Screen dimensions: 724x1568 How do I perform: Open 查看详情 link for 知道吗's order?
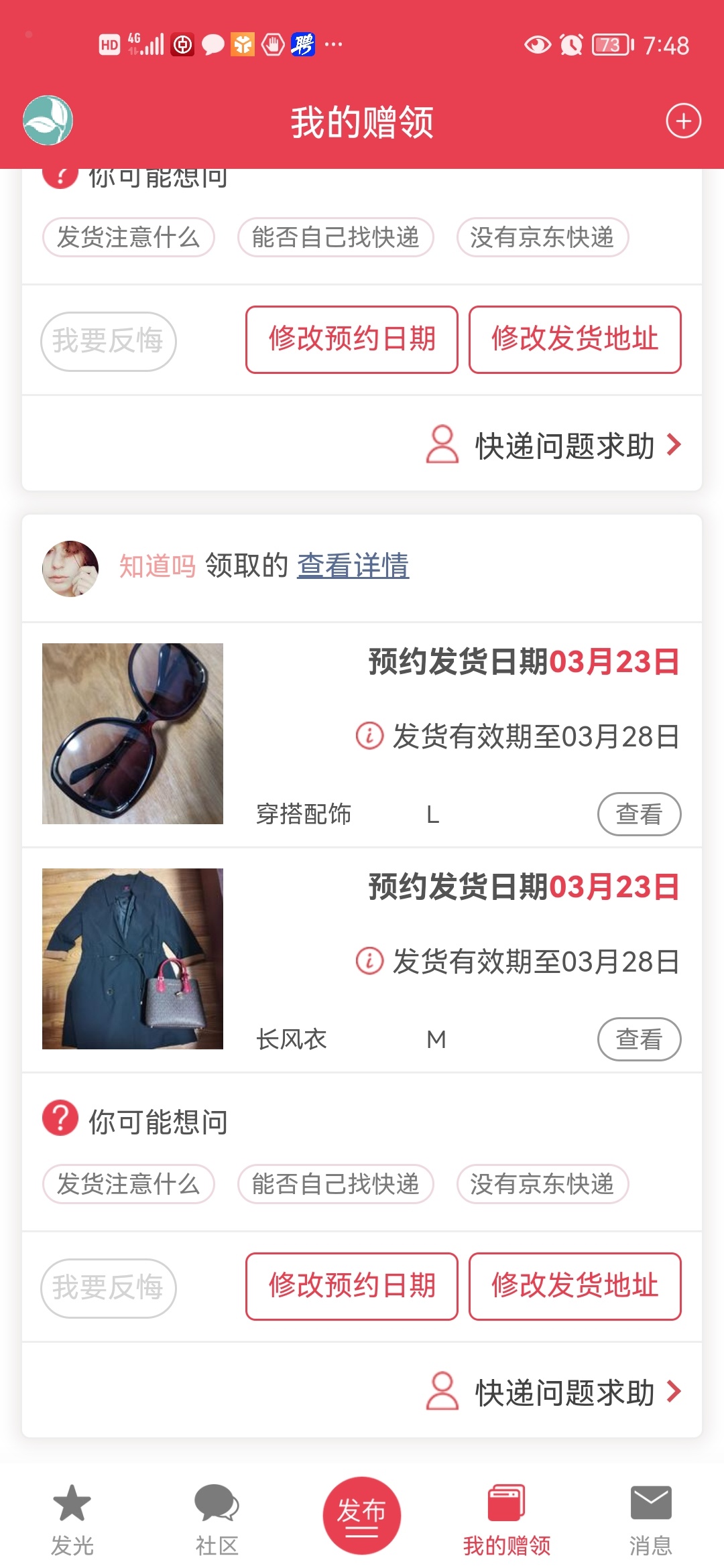[353, 566]
